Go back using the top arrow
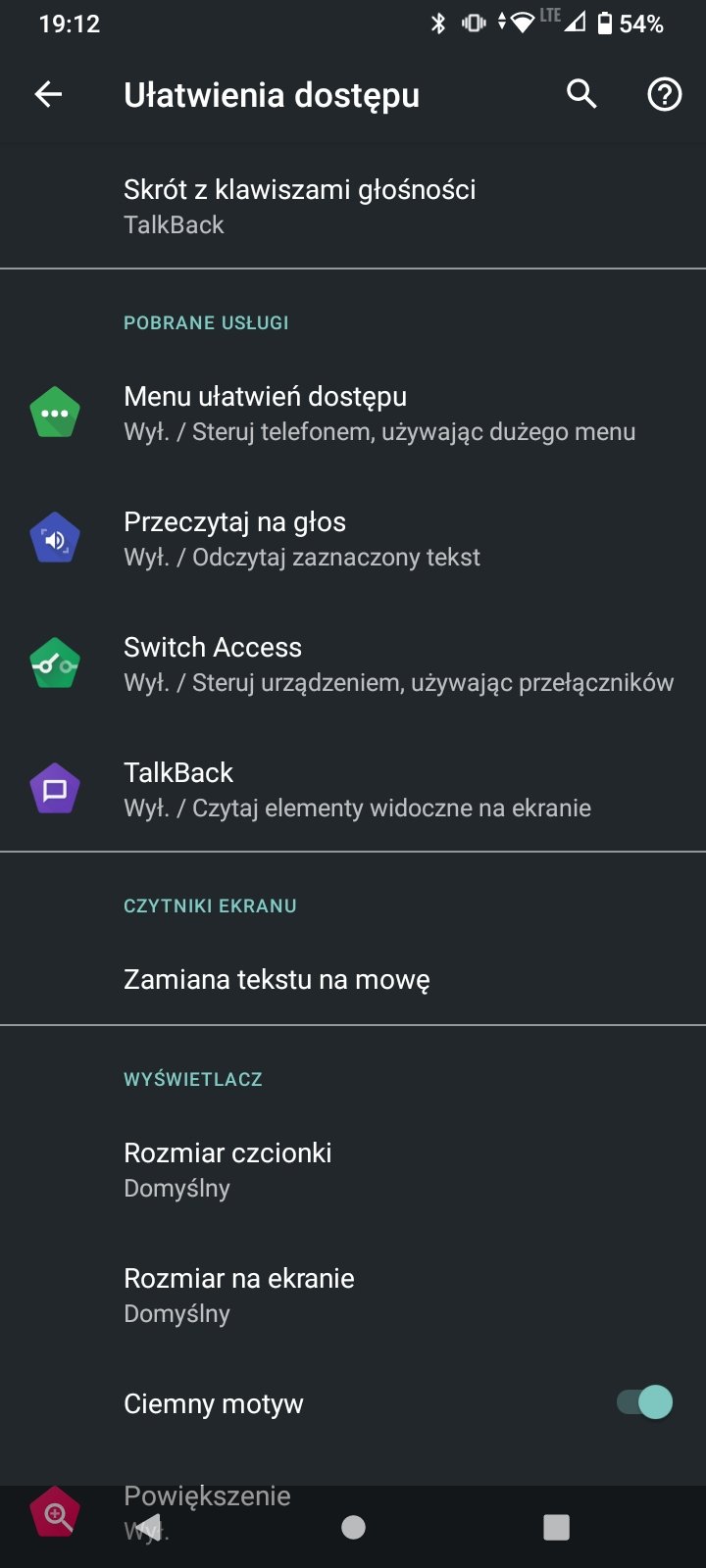 [x=48, y=94]
